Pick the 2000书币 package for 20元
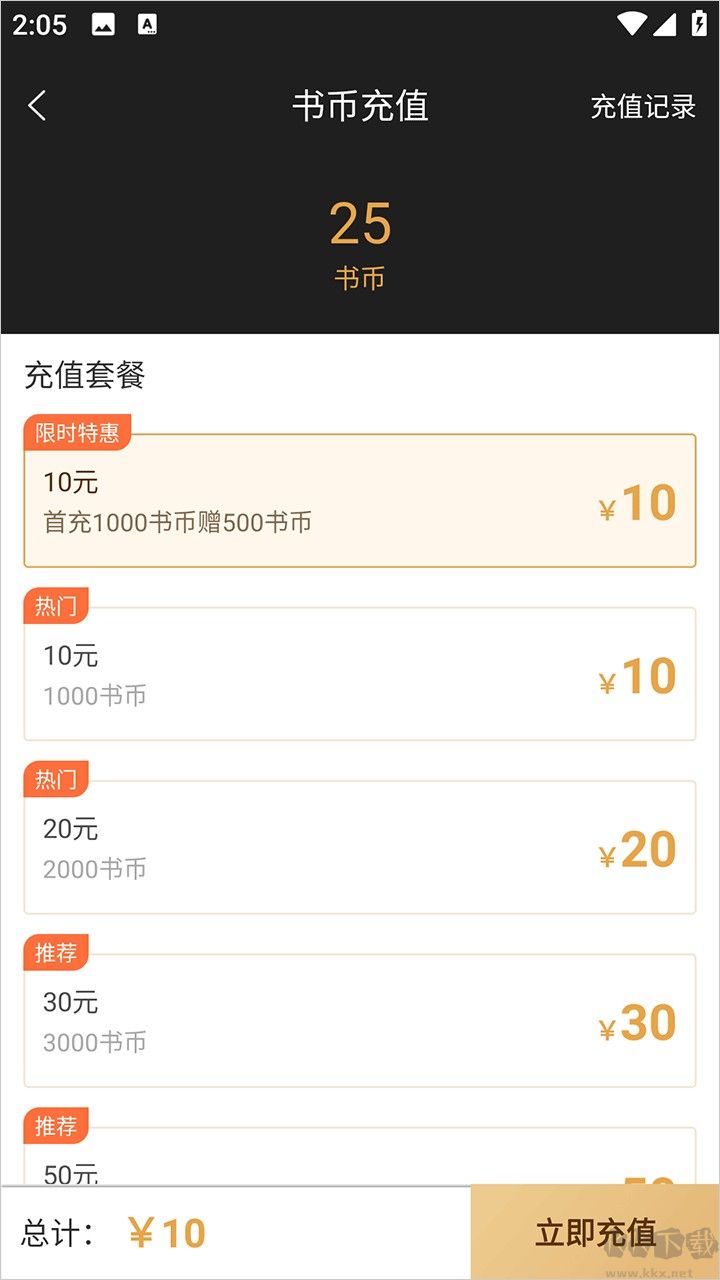Screen dimensions: 720x1280 coord(360,847)
